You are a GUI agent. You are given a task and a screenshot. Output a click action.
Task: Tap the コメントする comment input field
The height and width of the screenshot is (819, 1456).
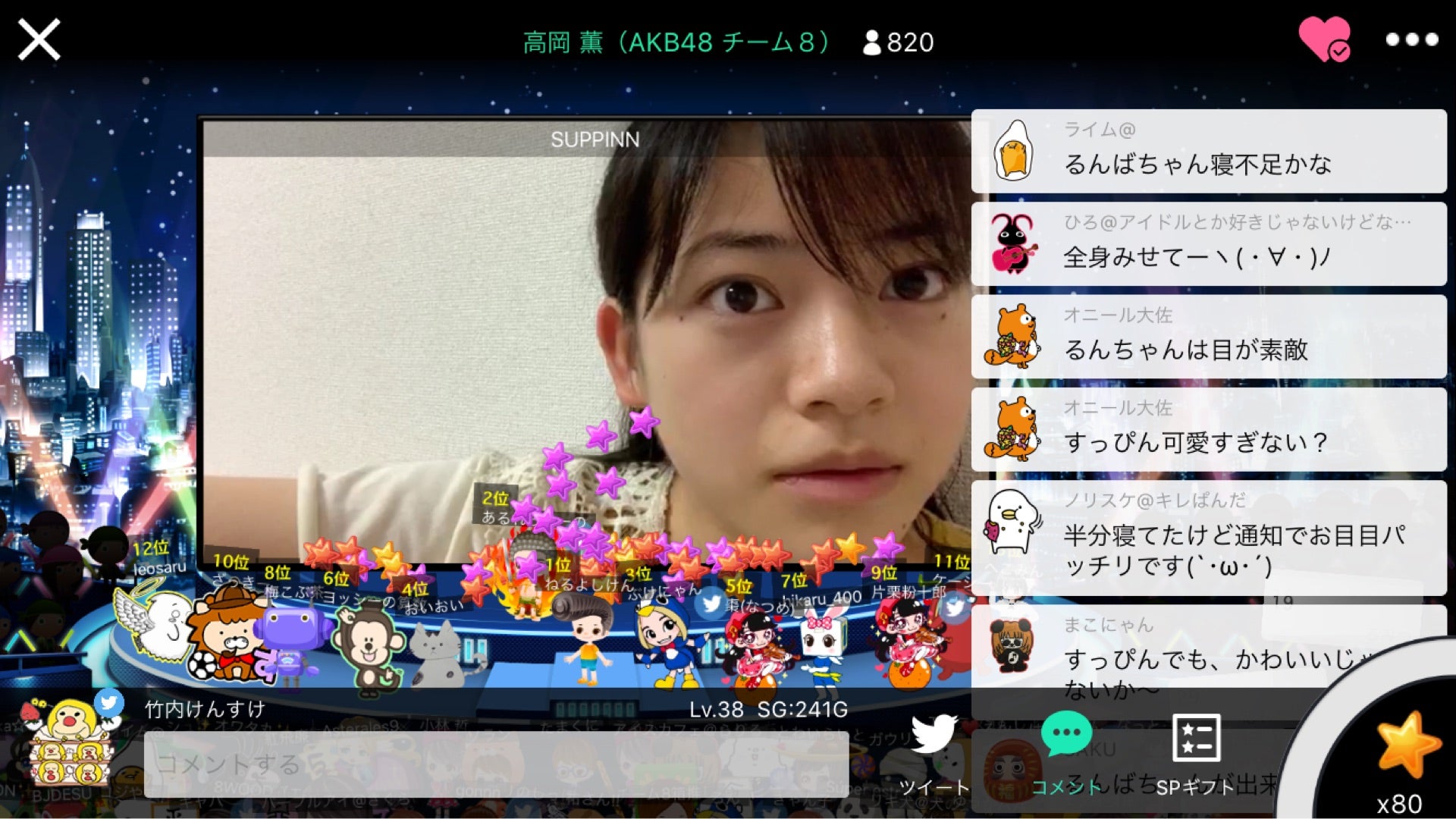[496, 764]
